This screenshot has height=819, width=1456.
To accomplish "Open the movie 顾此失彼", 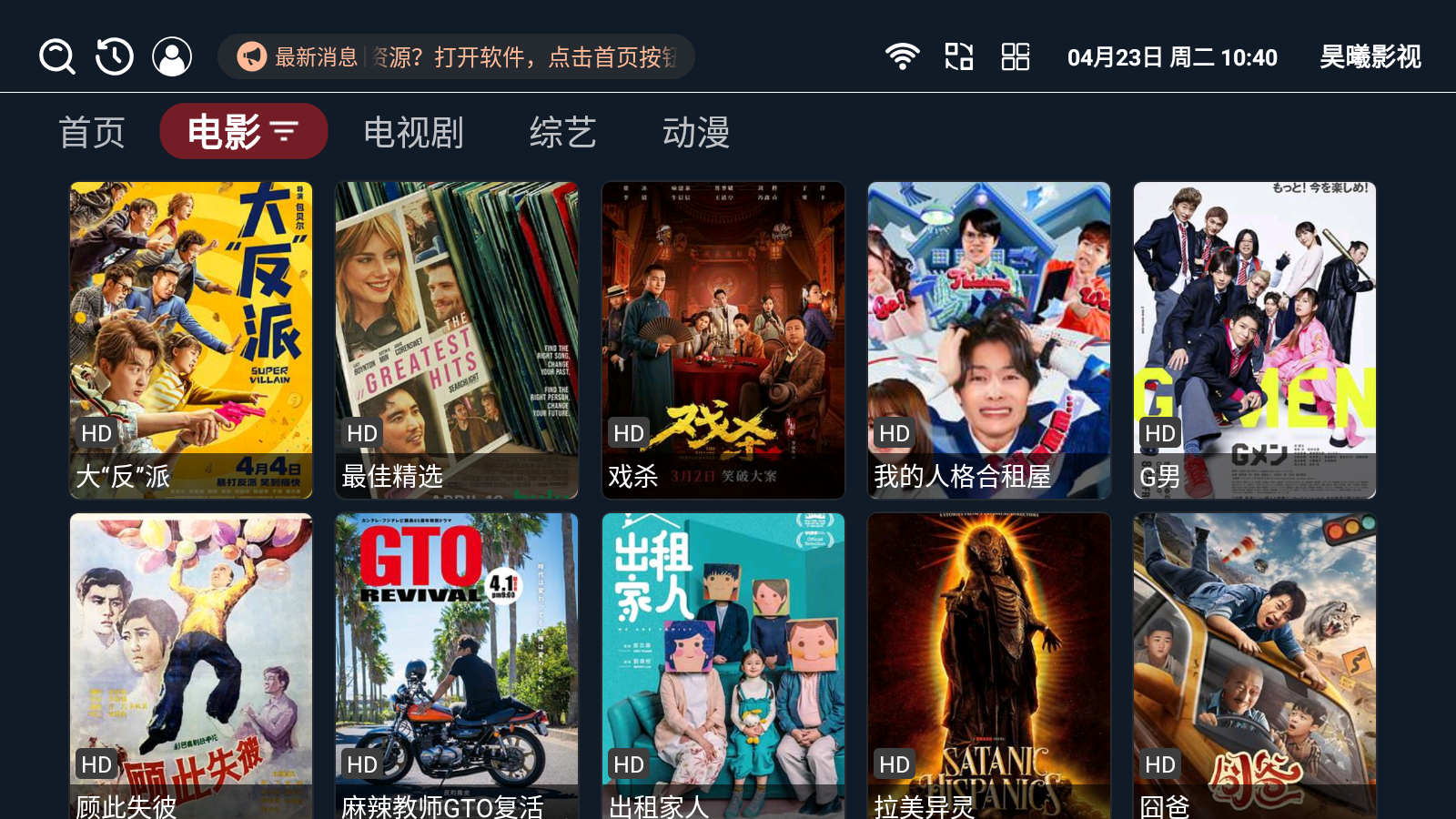I will click(191, 666).
